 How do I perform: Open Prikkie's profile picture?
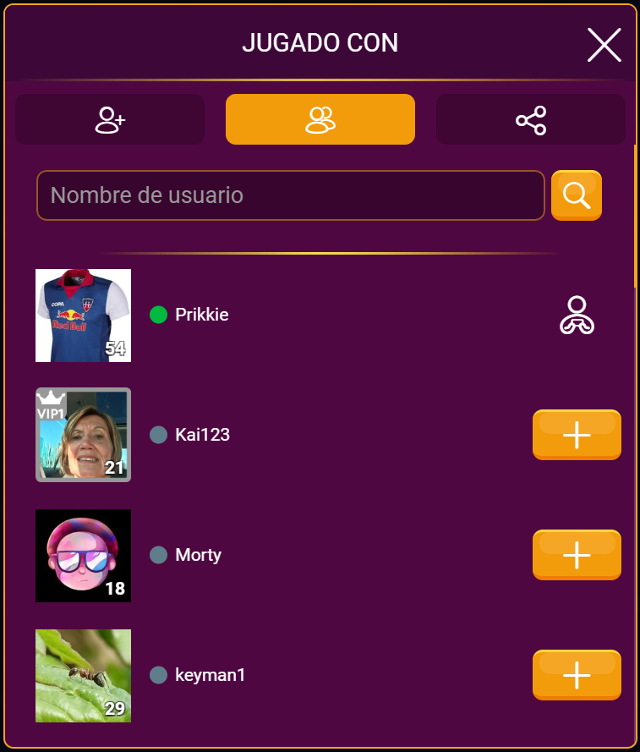(83, 315)
